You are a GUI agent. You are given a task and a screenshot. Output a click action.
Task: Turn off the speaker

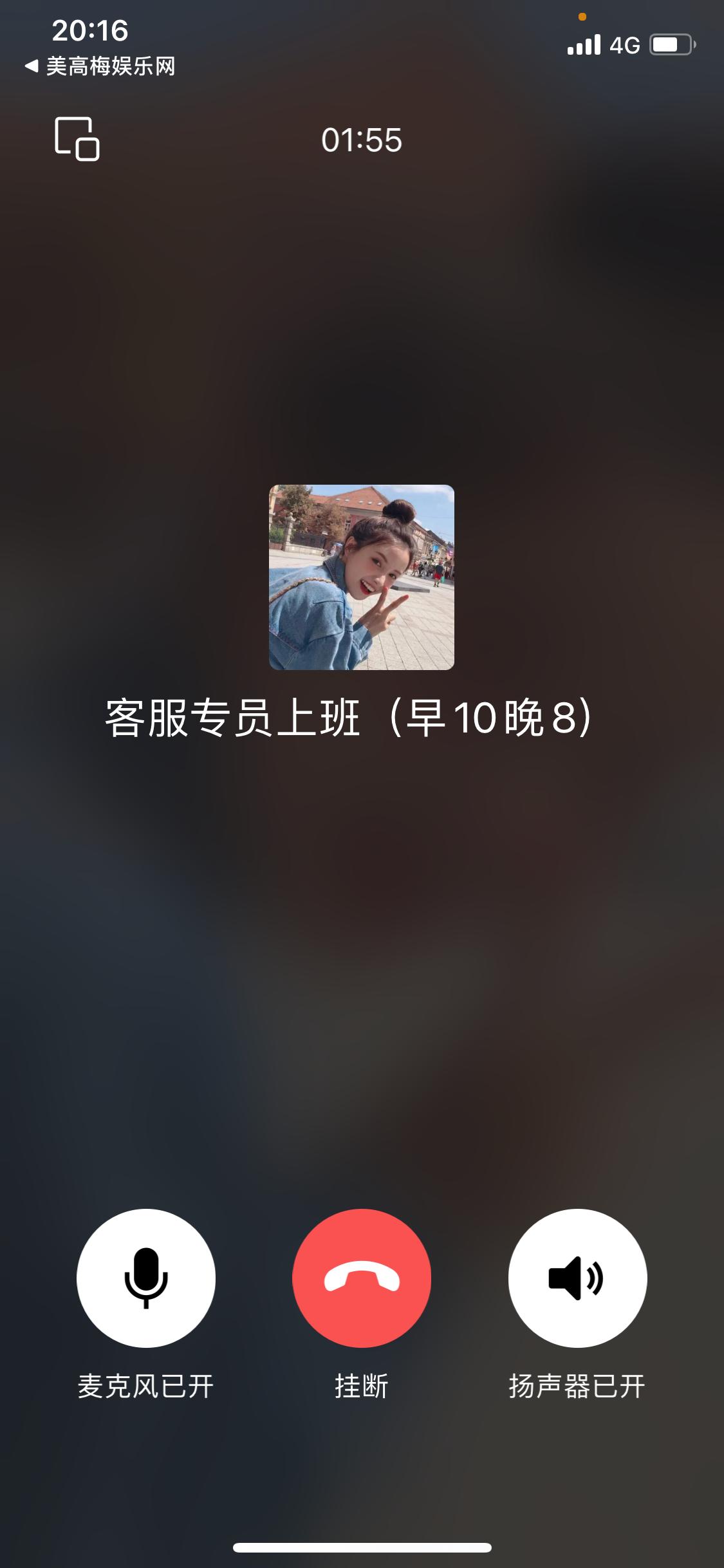pyautogui.click(x=577, y=1278)
